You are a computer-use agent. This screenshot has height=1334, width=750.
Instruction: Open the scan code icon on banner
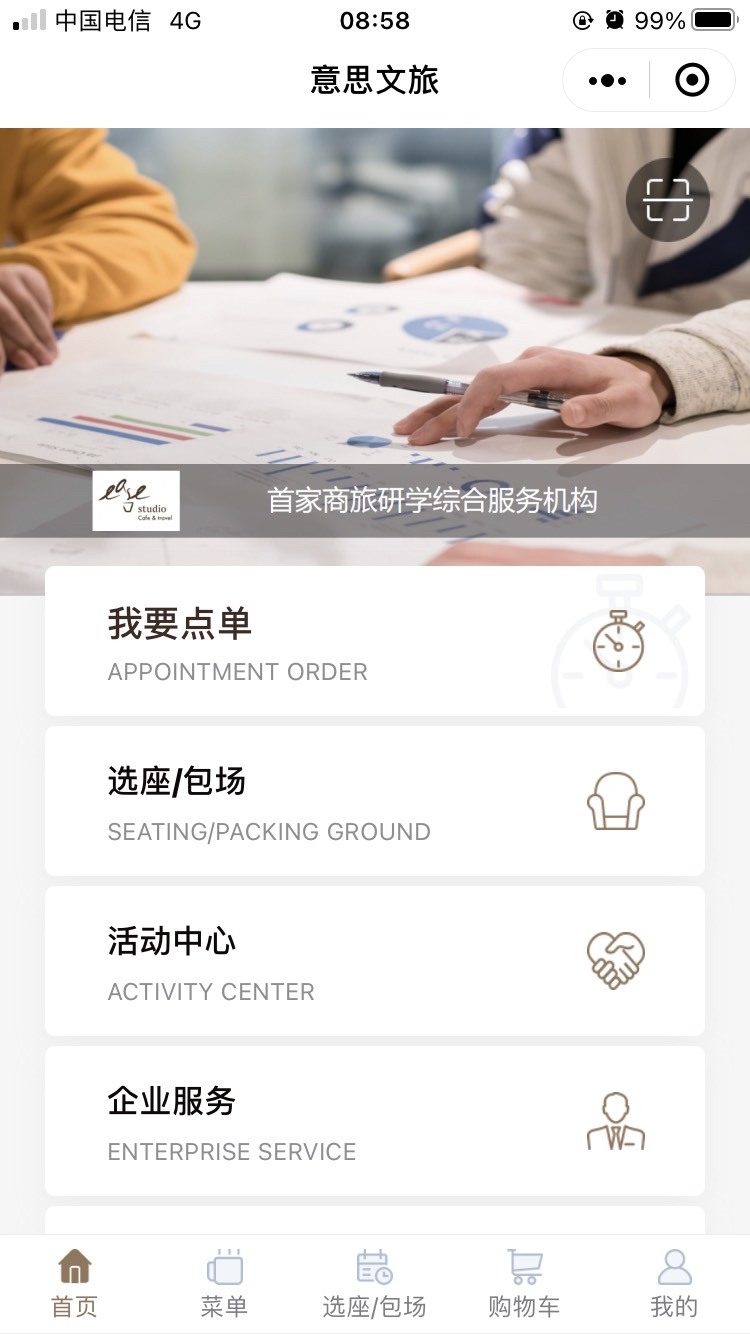tap(667, 200)
